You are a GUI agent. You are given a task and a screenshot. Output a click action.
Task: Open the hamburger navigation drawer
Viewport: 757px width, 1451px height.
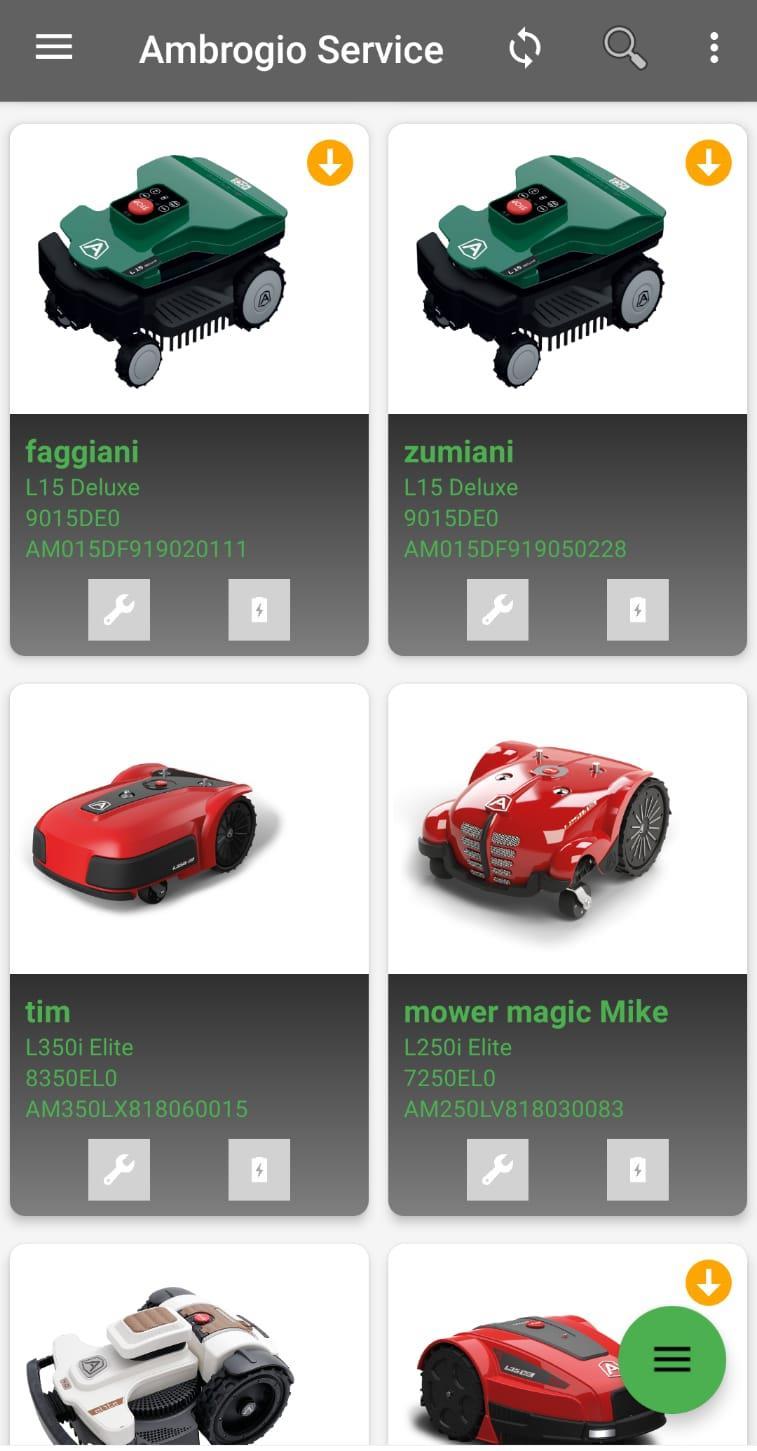point(54,47)
